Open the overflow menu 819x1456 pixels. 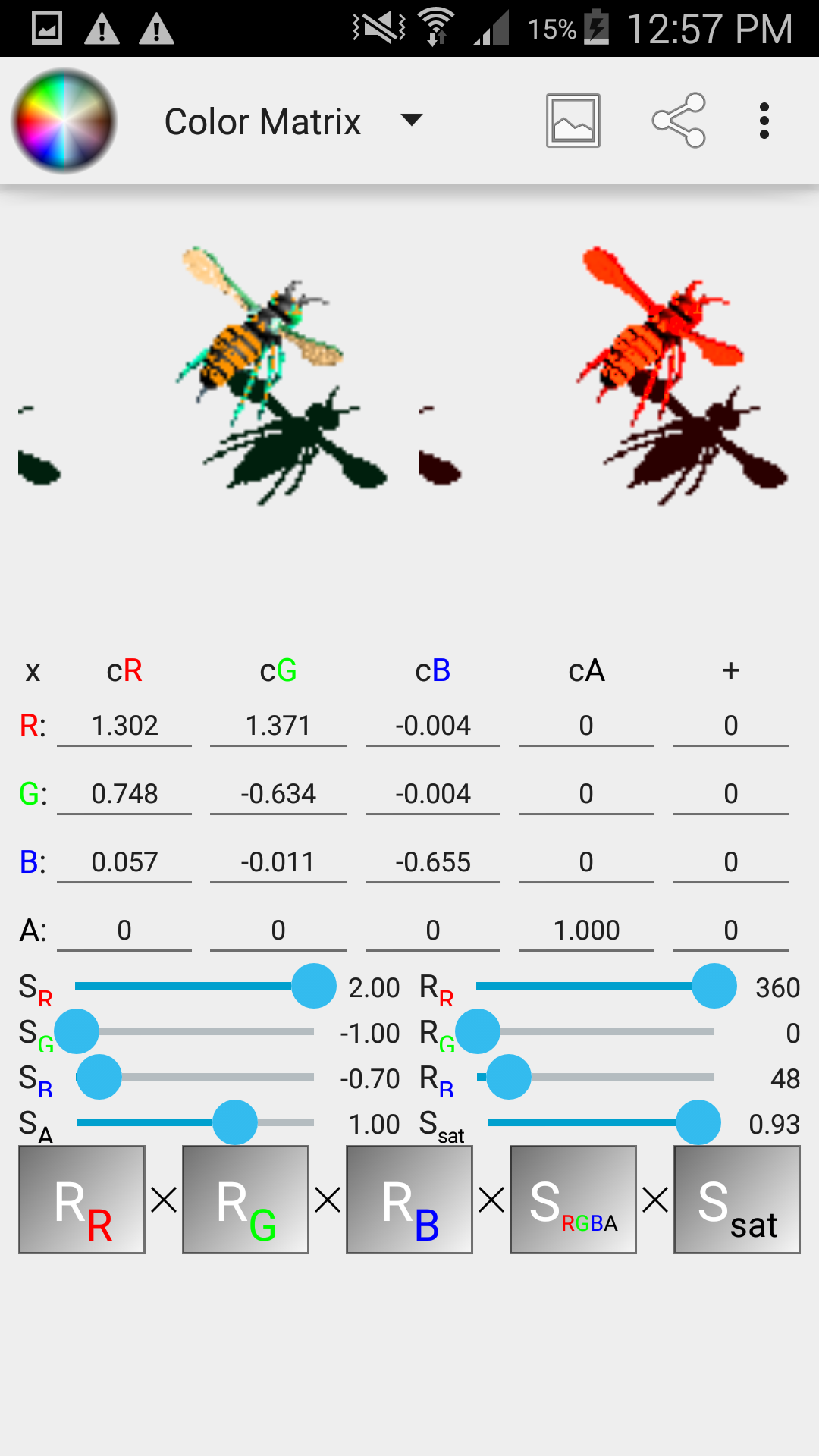[x=764, y=121]
